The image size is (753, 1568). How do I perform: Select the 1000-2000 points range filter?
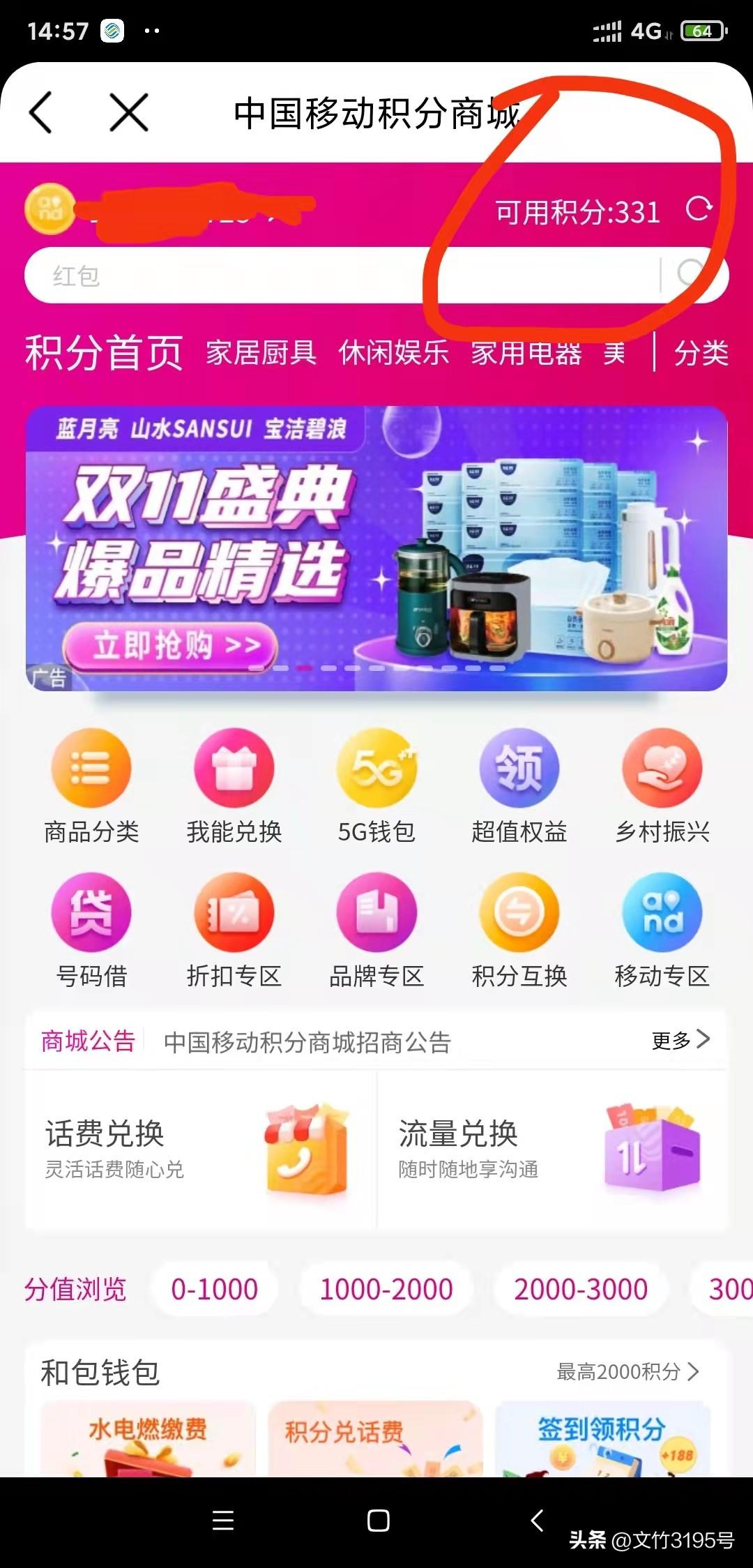click(x=386, y=1289)
